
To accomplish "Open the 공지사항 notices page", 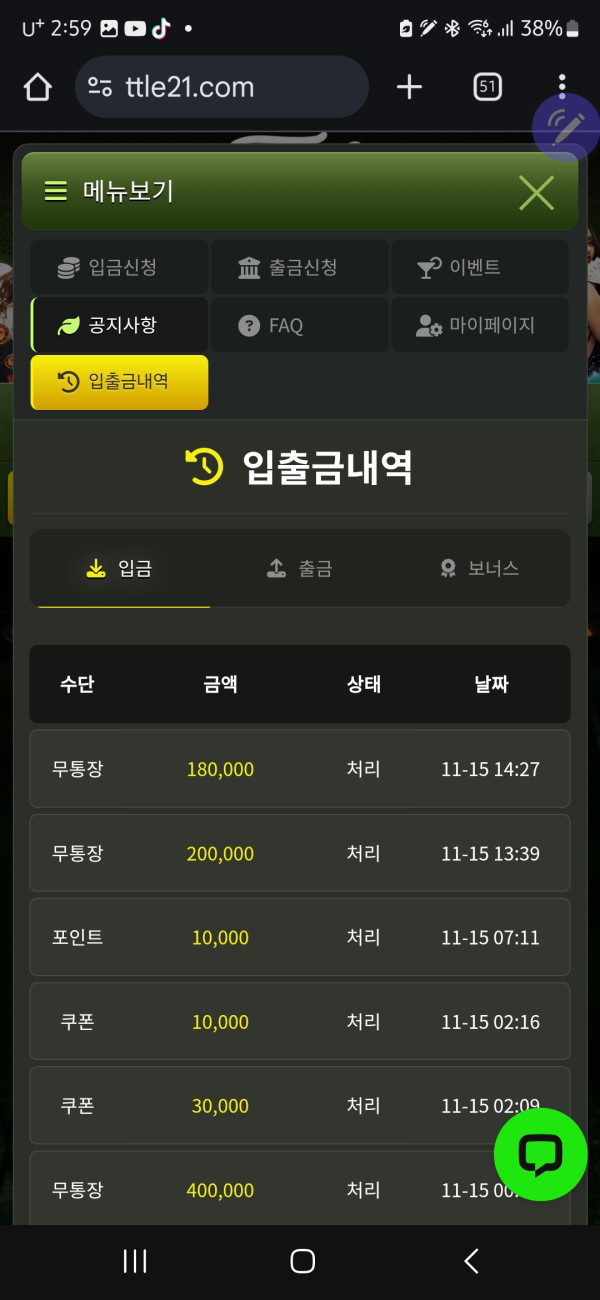I will pos(119,325).
